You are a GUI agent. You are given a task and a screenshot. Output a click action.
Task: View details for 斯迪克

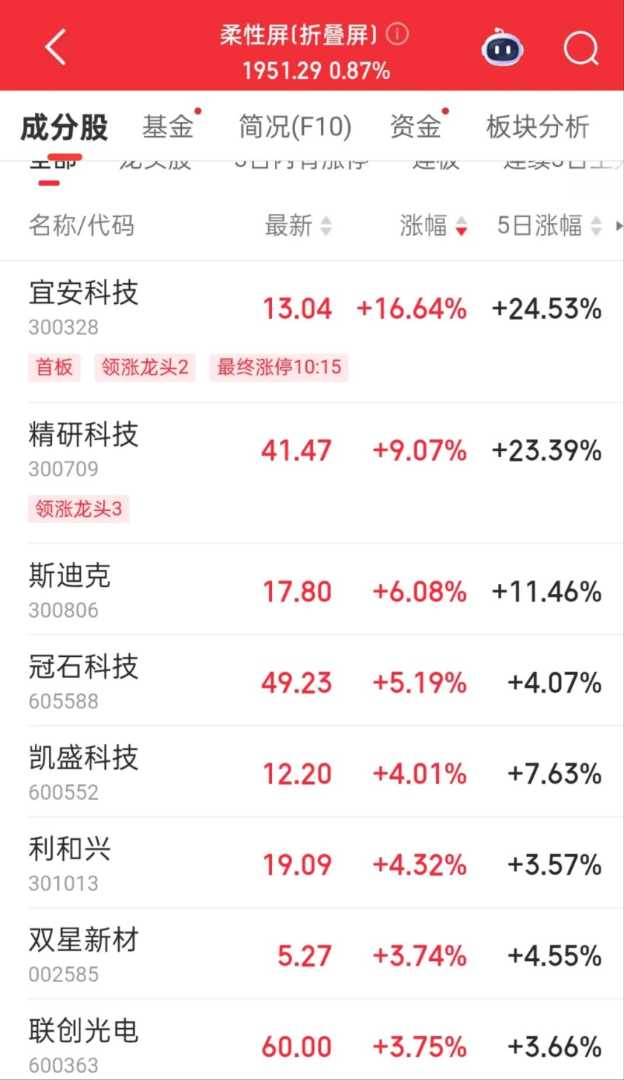click(x=70, y=576)
